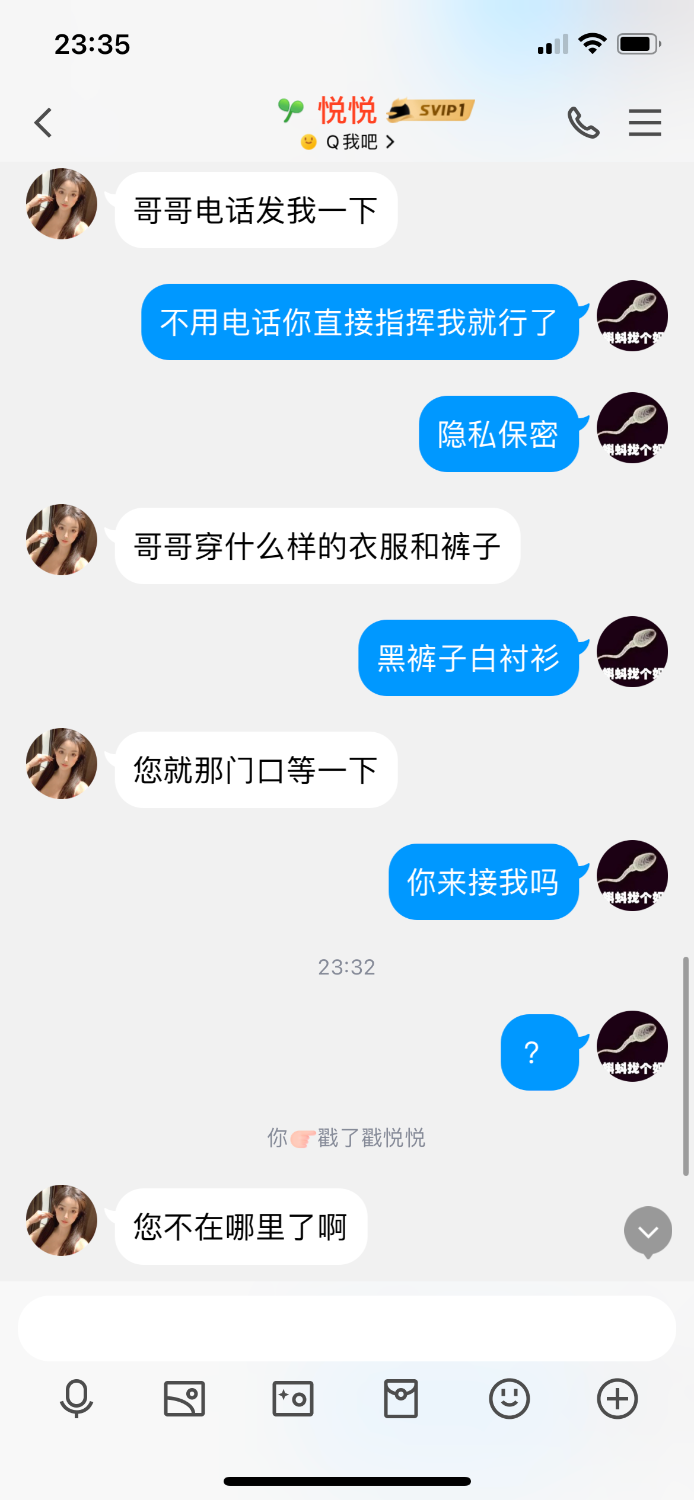Screen dimensions: 694x1500
Task: Start a voice call with 悦悦
Action: click(x=583, y=122)
